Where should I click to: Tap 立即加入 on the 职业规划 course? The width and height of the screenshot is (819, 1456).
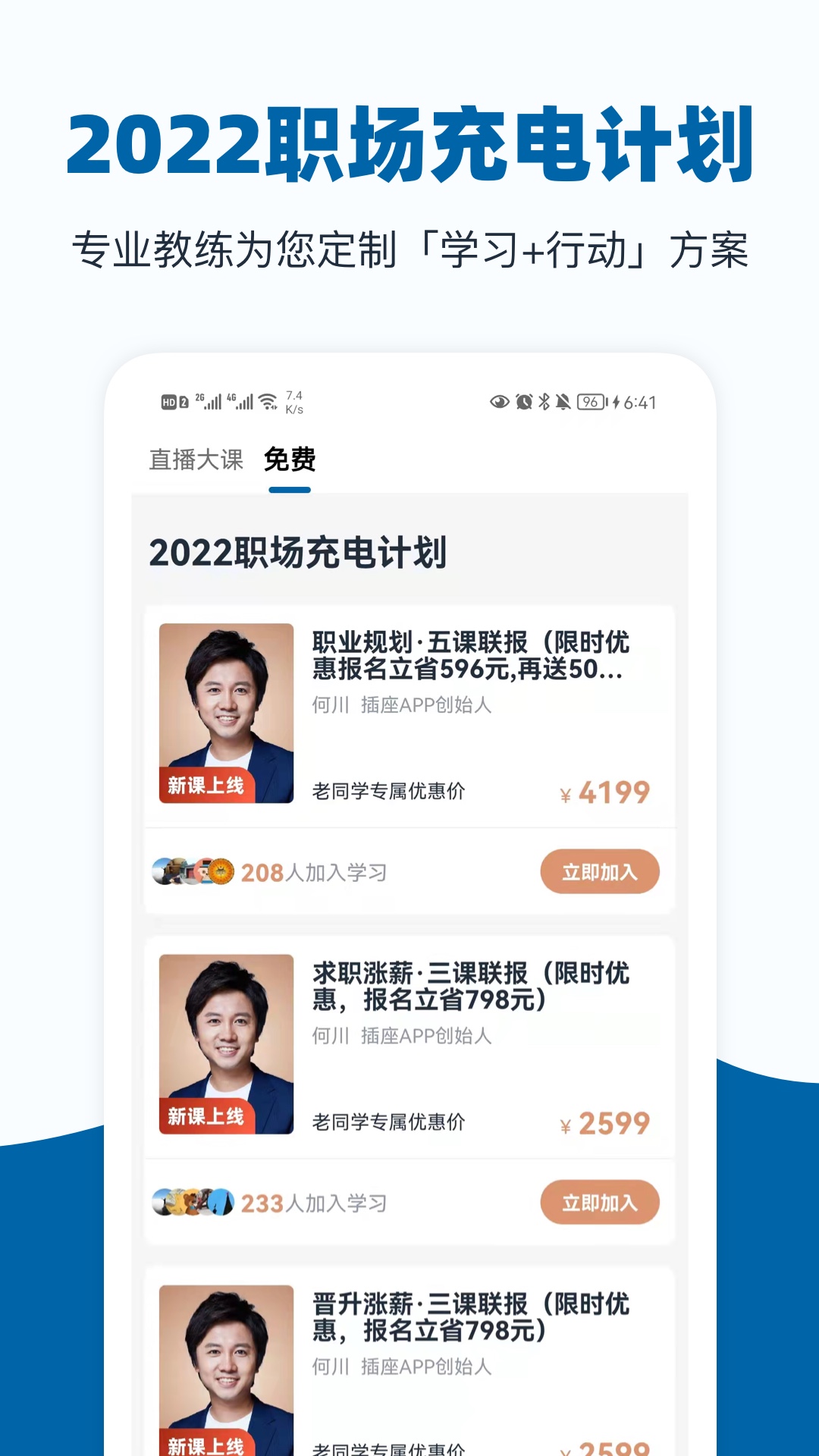pos(601,872)
